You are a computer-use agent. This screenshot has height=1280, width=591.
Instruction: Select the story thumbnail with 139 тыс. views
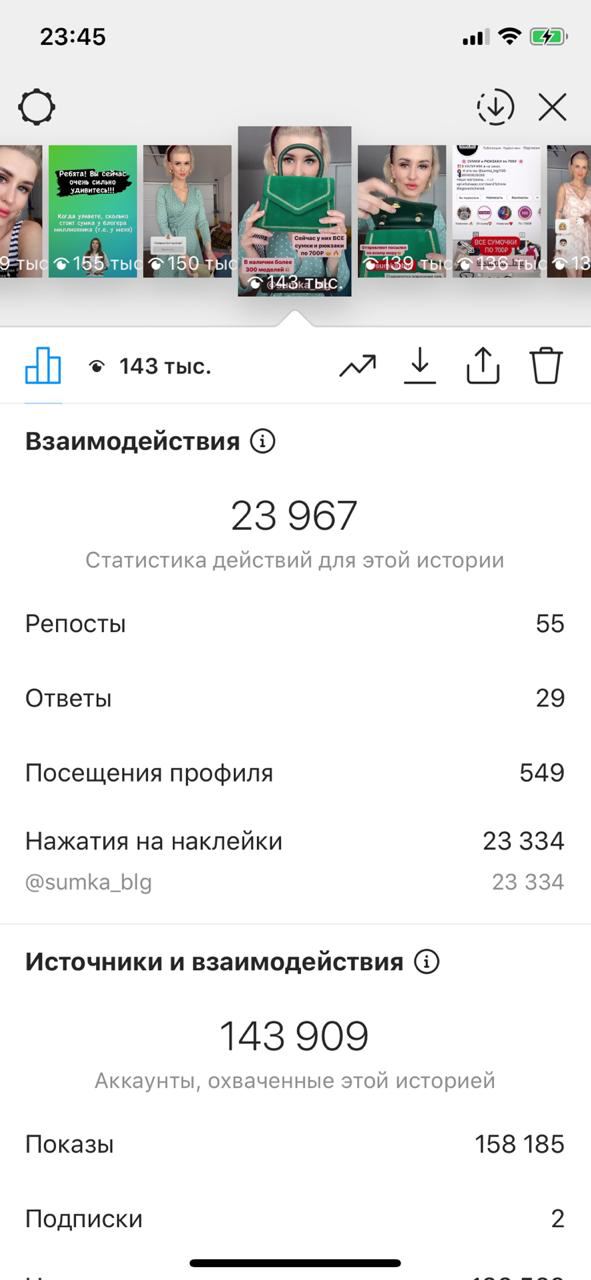[402, 211]
